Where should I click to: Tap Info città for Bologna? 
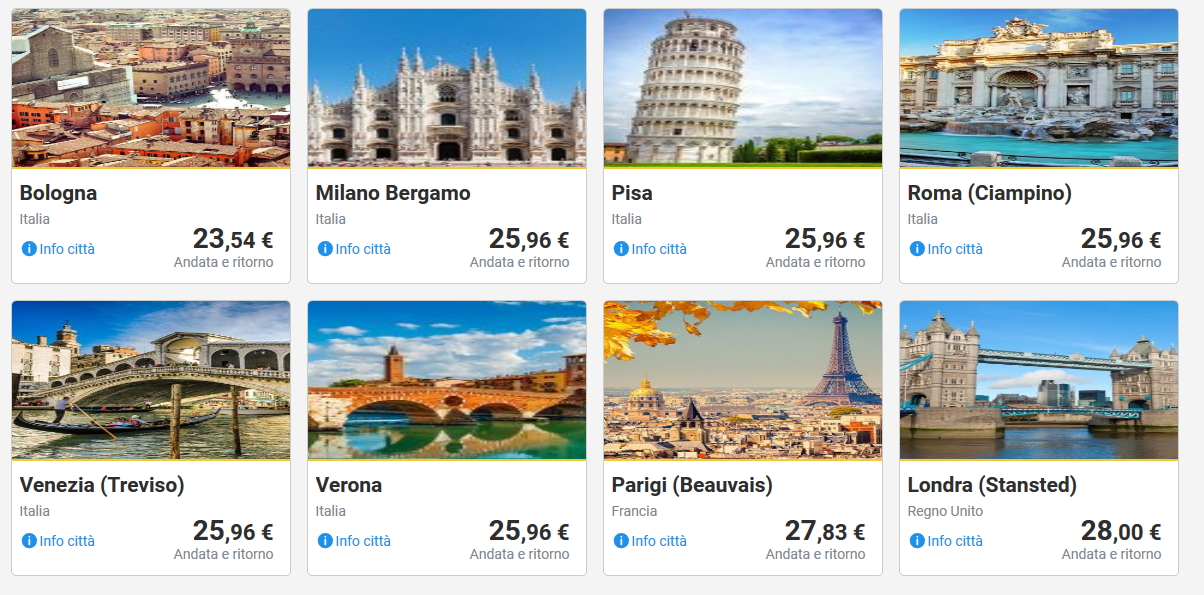[x=59, y=249]
